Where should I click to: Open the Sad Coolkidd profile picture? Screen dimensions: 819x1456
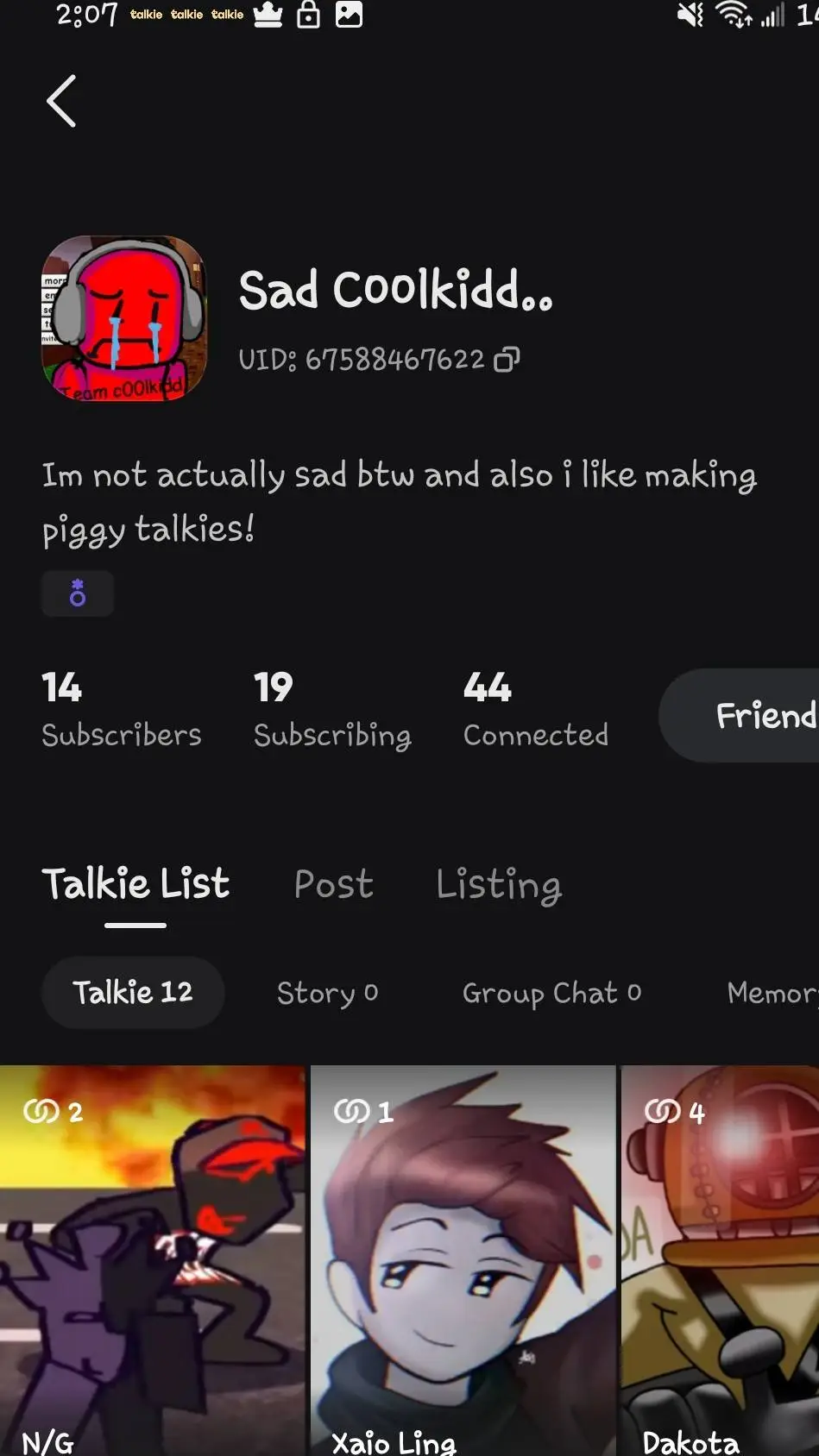124,318
